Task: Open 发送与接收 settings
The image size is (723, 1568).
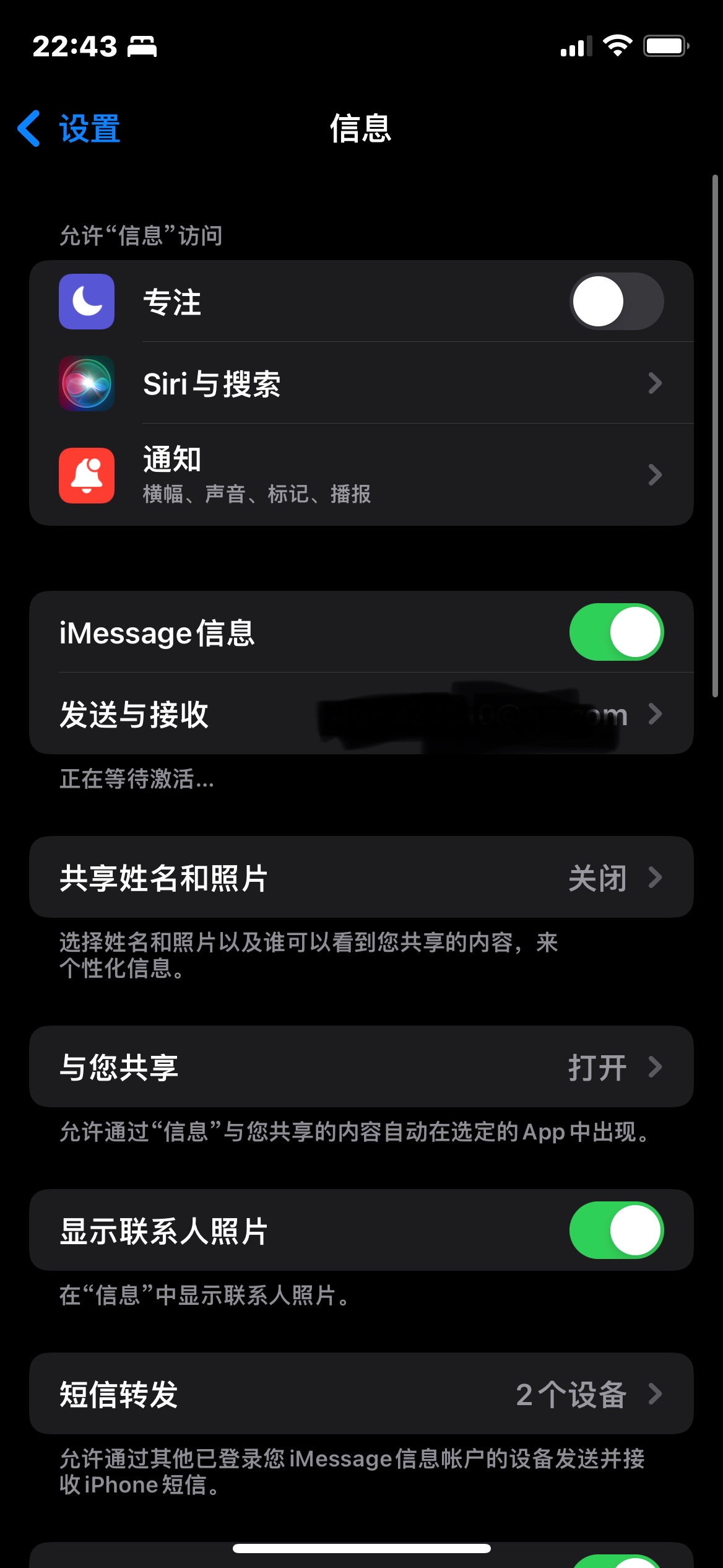Action: (361, 714)
